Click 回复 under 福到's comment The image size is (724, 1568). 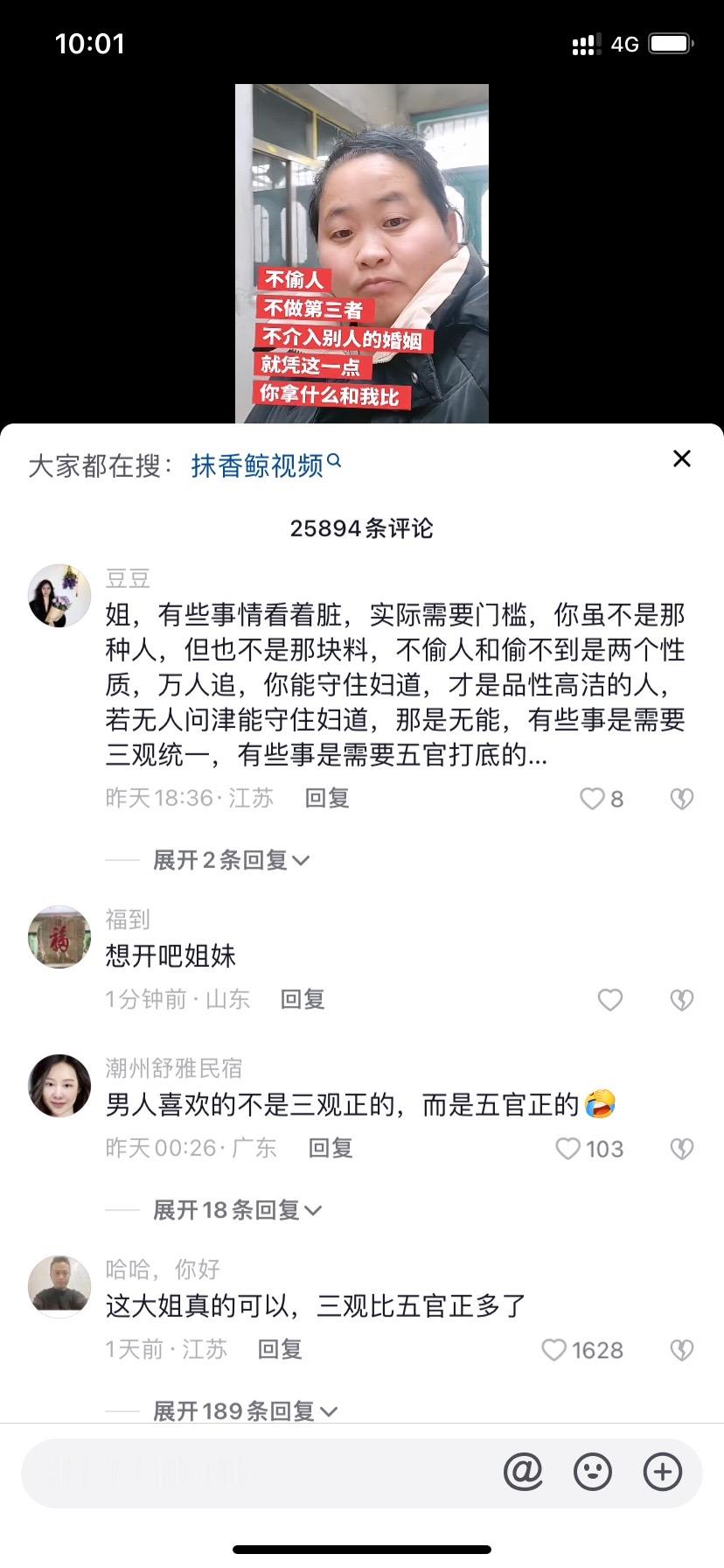tap(303, 999)
